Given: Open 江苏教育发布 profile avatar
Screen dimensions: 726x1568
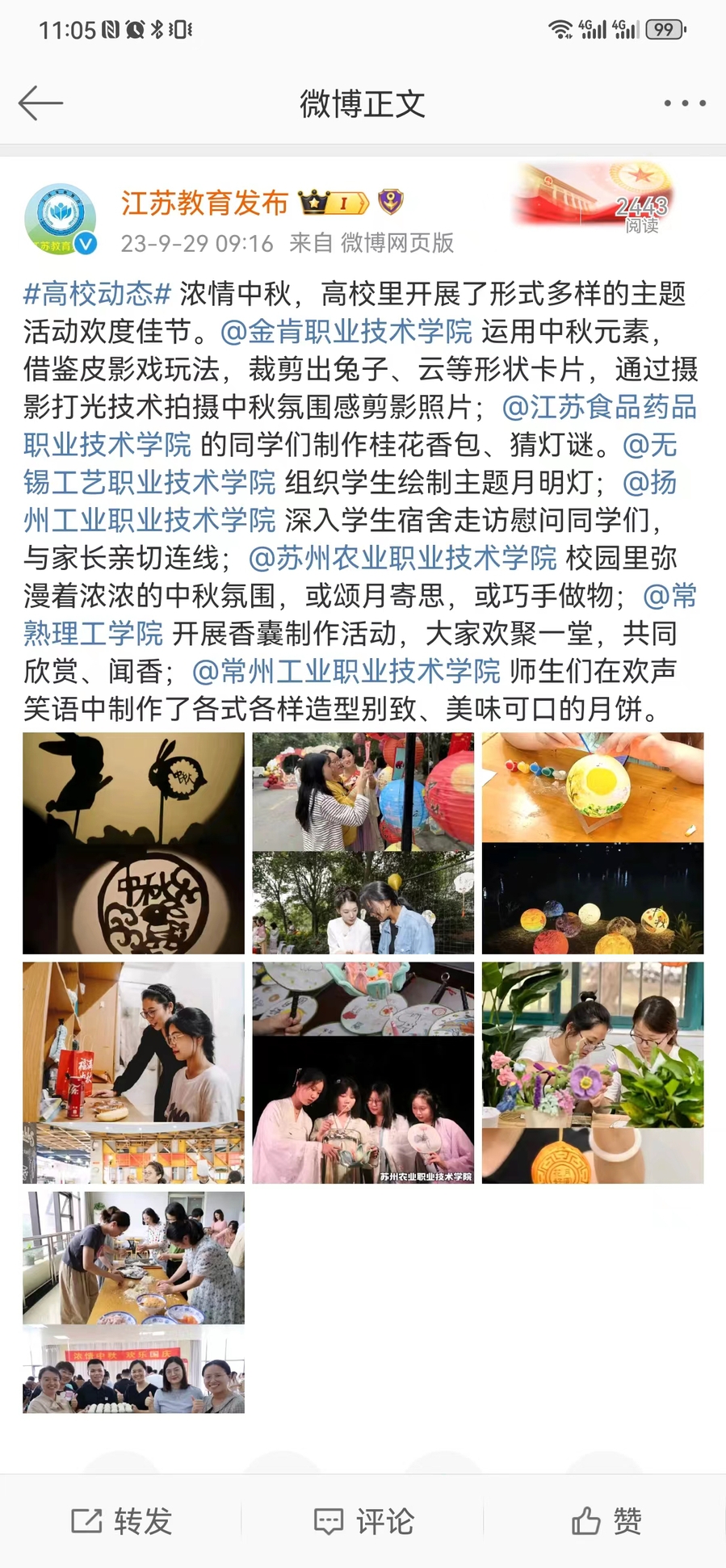Looking at the screenshot, I should (x=61, y=219).
